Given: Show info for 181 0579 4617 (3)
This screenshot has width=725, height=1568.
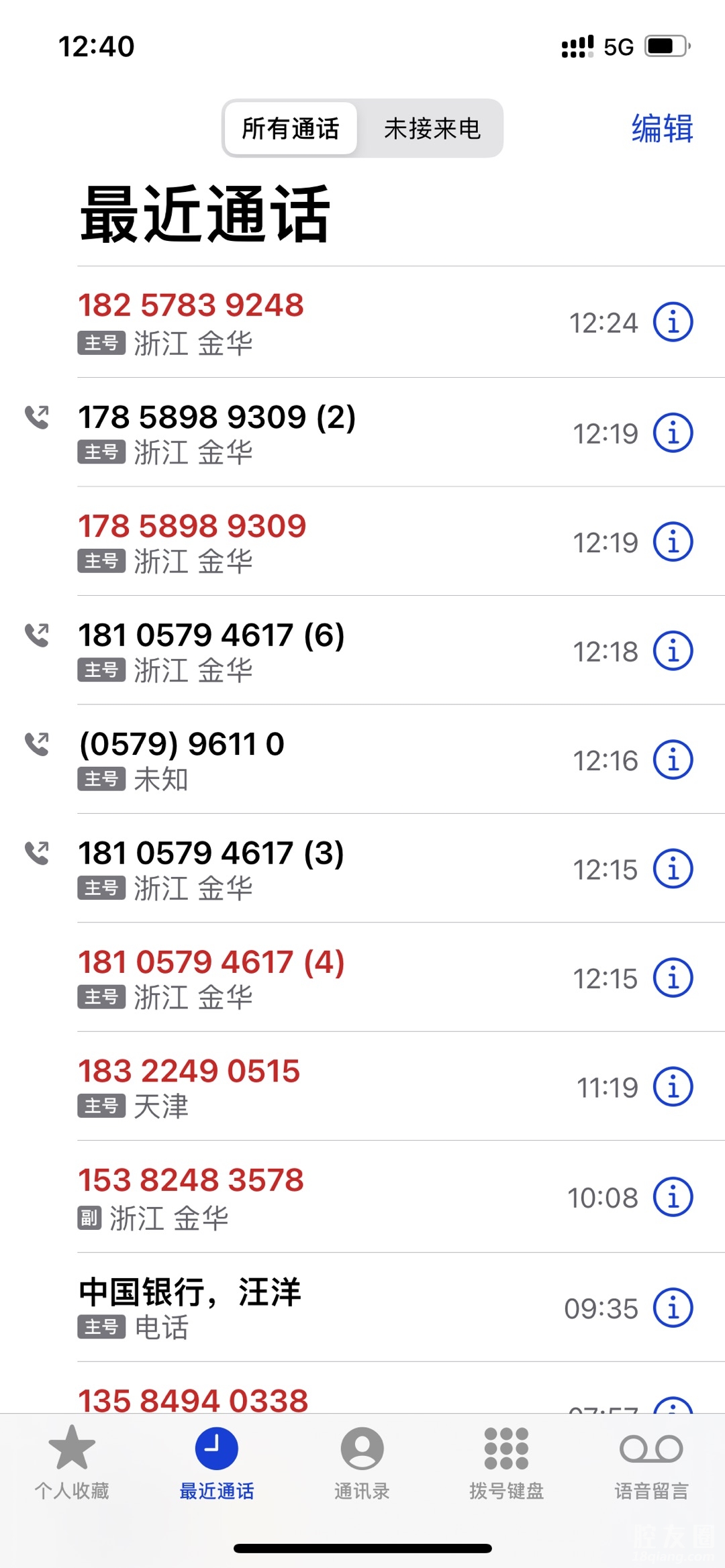Looking at the screenshot, I should pyautogui.click(x=673, y=870).
